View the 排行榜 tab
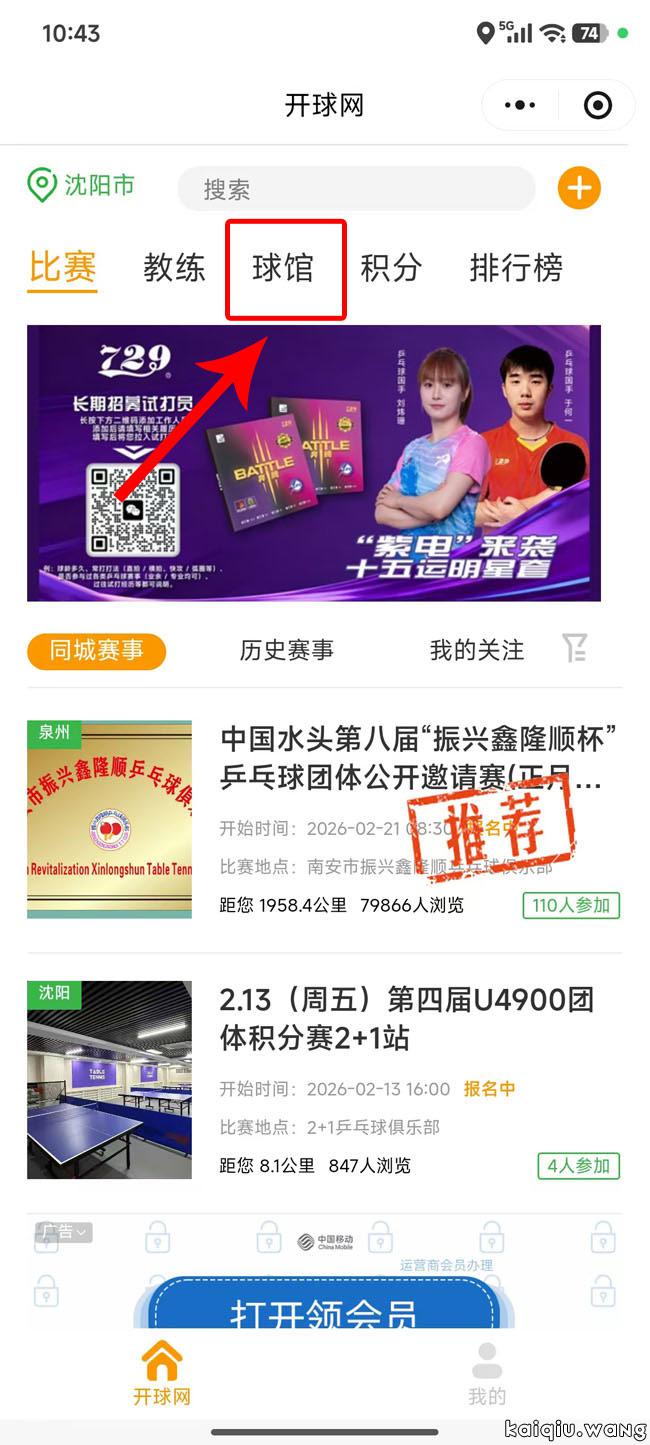This screenshot has width=650, height=1445. [x=516, y=268]
